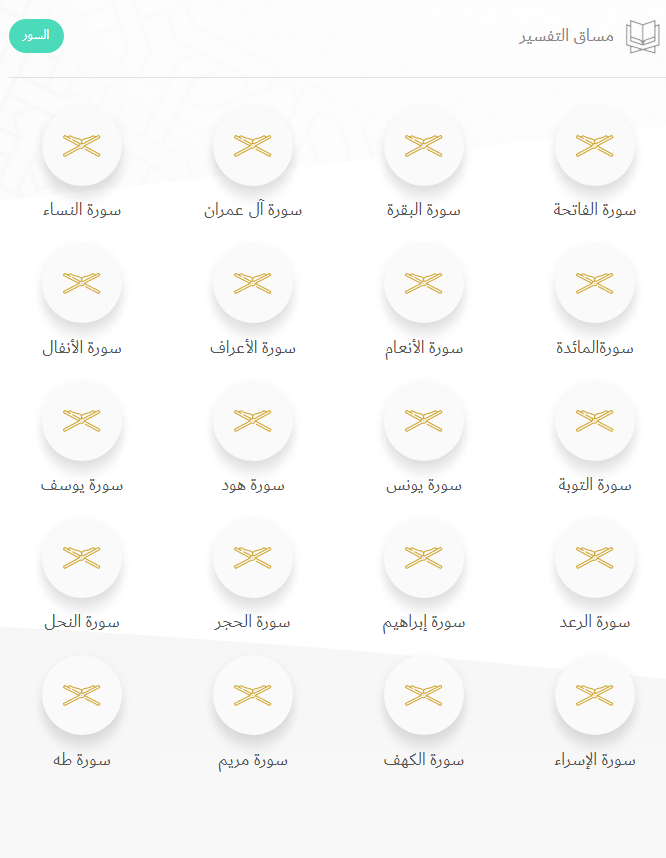The height and width of the screenshot is (858, 666).
Task: Select سورة يونس
Action: tap(423, 421)
